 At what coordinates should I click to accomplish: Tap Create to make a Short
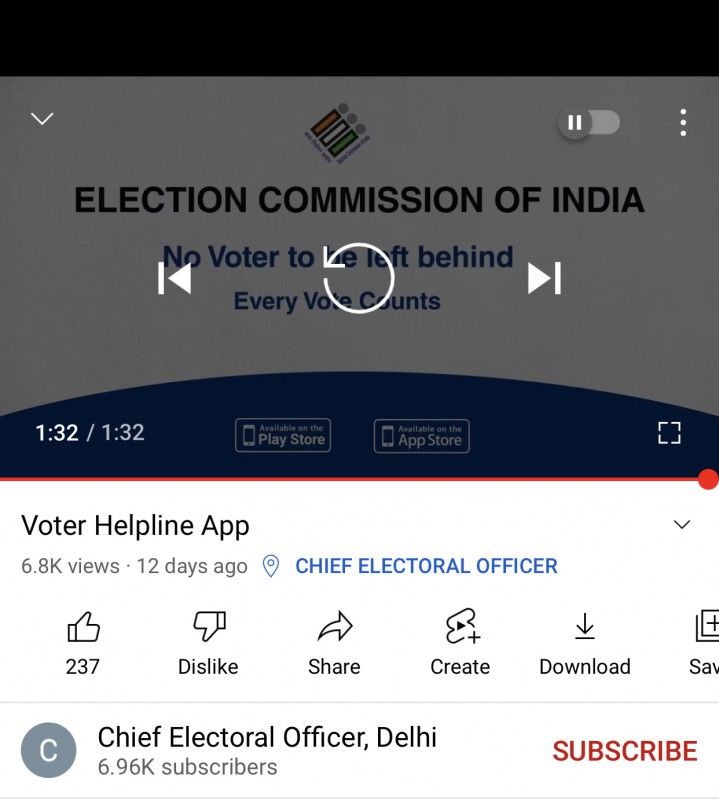(x=460, y=641)
